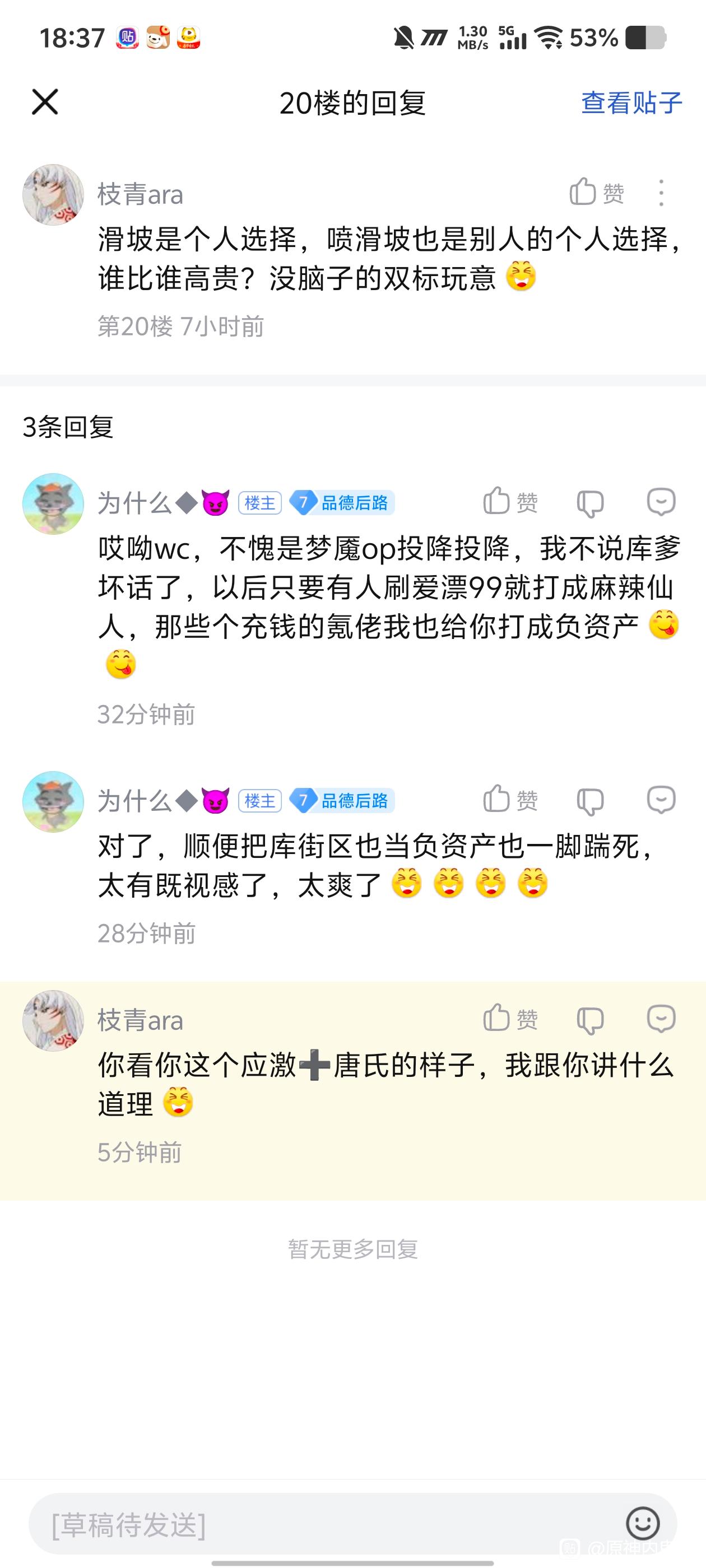Tap the 品德后路 badge on the 28分钟前 reply
The height and width of the screenshot is (1568, 706).
coord(342,800)
